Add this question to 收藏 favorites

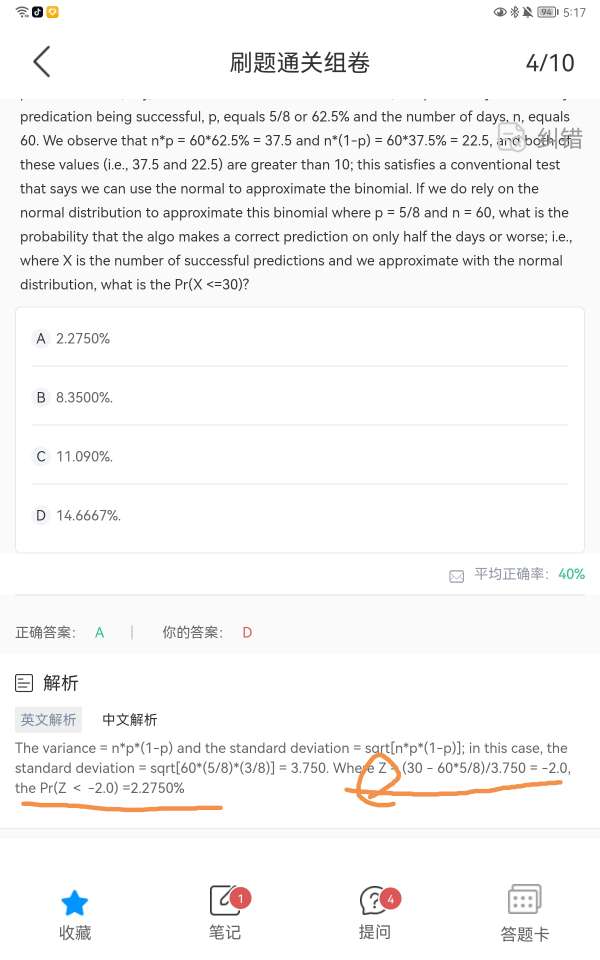pyautogui.click(x=75, y=915)
